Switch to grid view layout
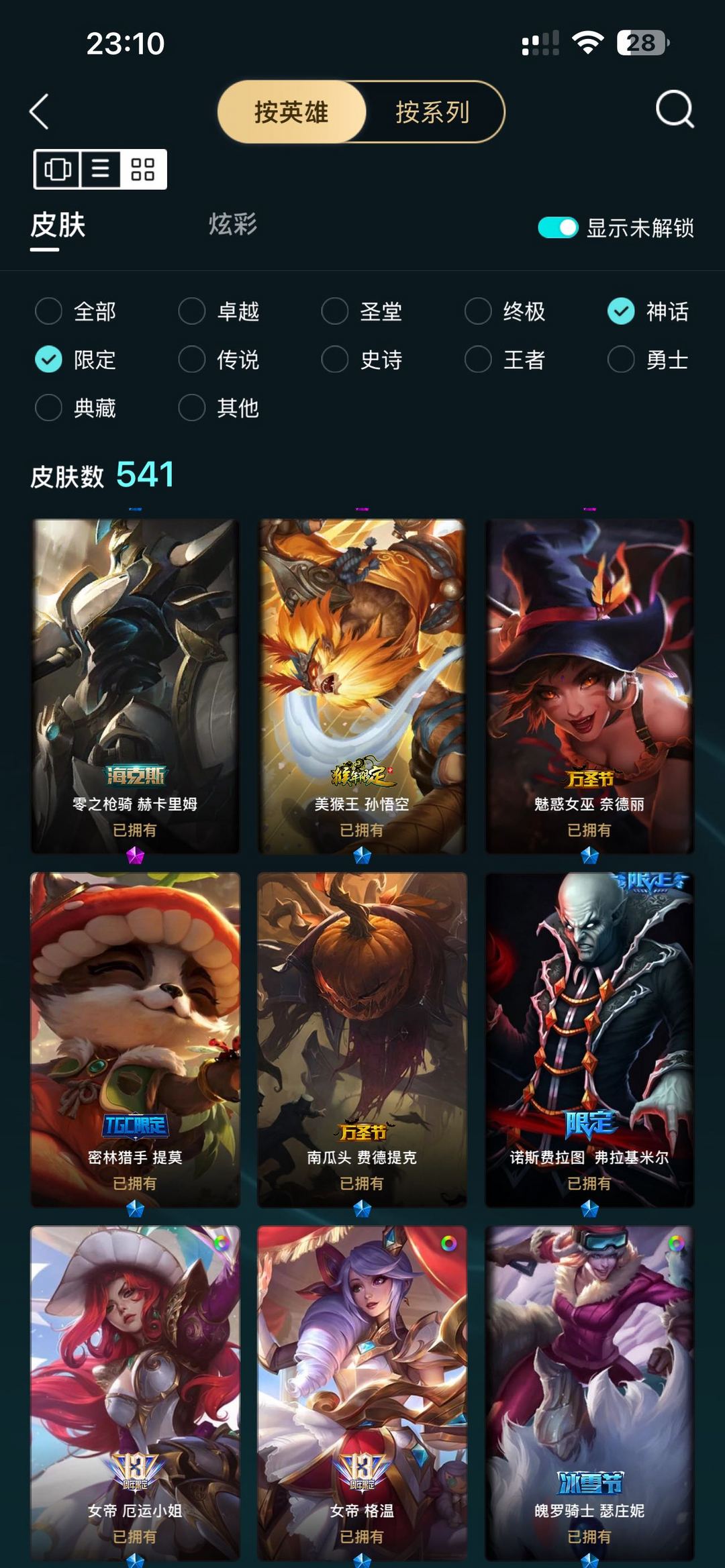The image size is (725, 1568). [143, 168]
